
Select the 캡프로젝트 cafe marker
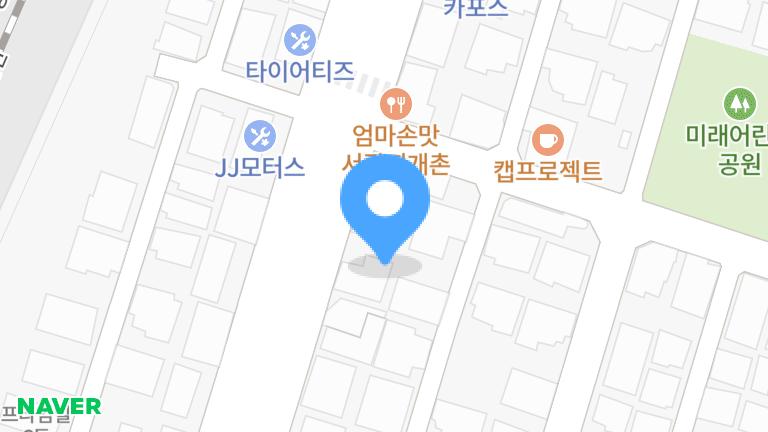pyautogui.click(x=547, y=138)
